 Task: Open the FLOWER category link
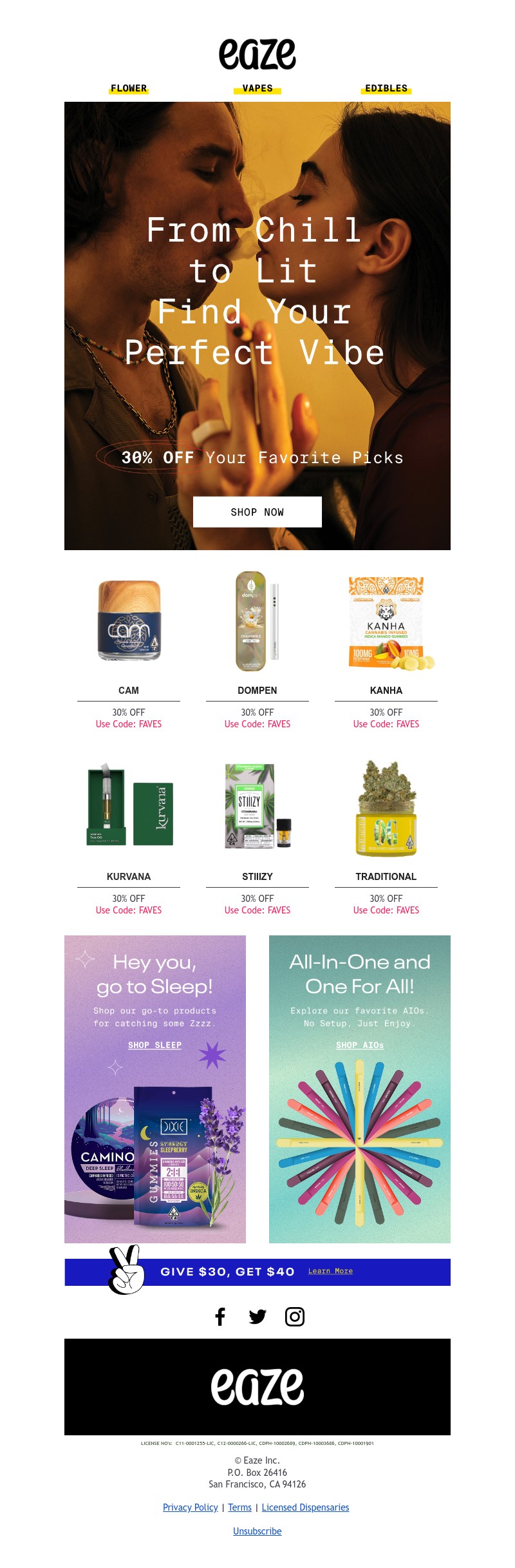point(129,88)
